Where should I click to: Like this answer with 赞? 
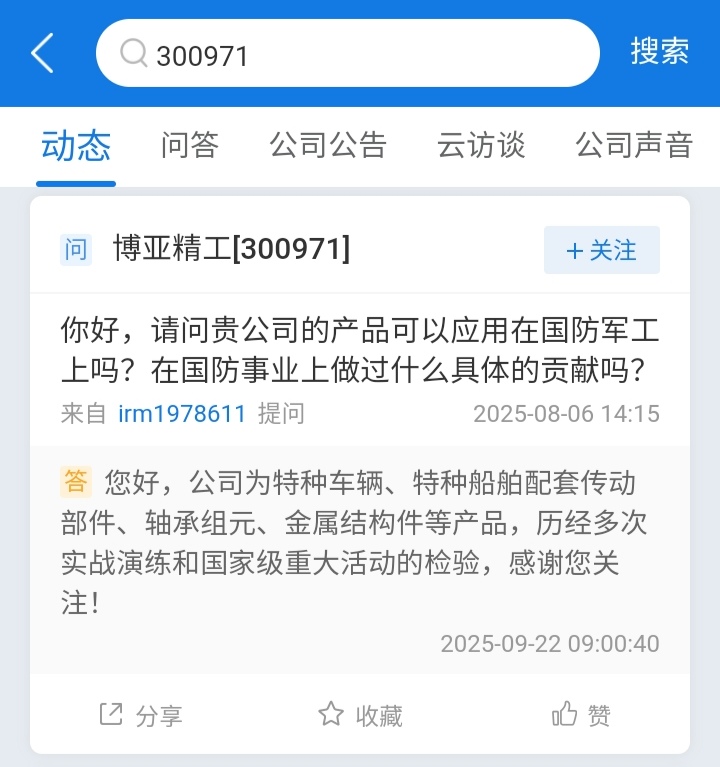581,715
